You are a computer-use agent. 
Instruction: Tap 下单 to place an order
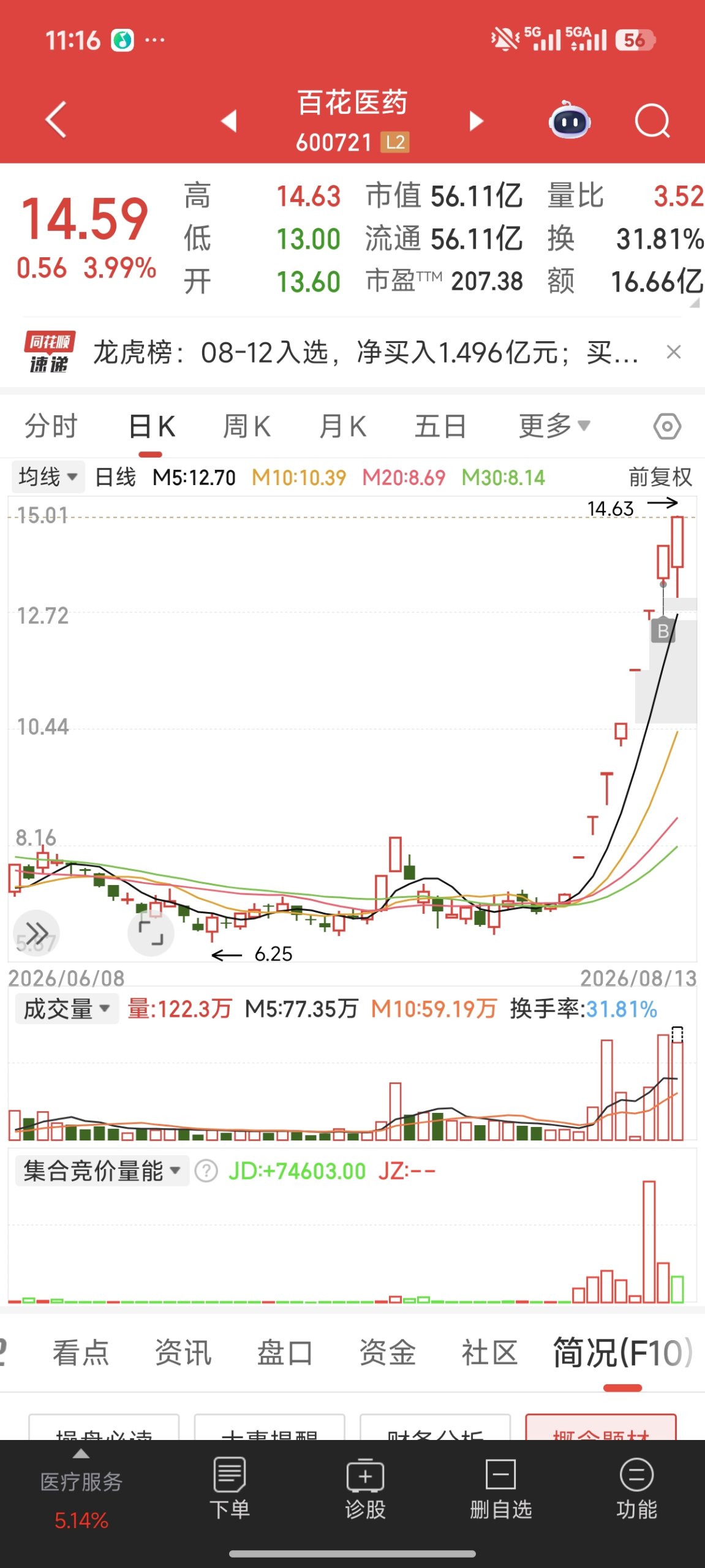[x=230, y=1489]
